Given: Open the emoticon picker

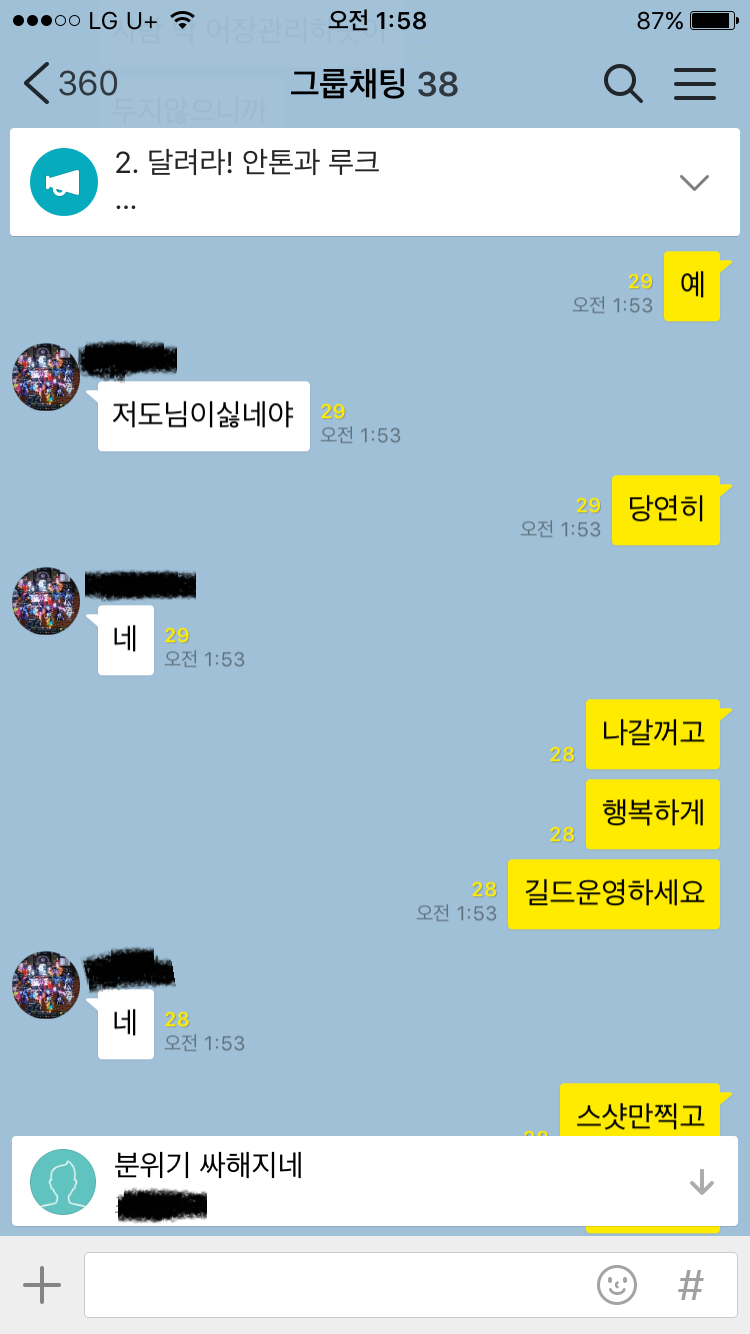Looking at the screenshot, I should pos(617,1285).
